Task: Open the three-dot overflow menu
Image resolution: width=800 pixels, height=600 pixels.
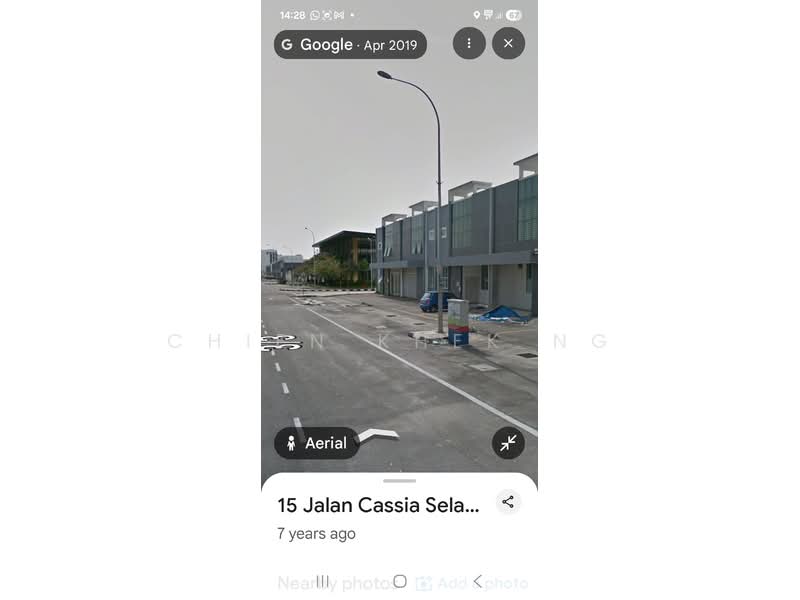Action: pos(469,43)
